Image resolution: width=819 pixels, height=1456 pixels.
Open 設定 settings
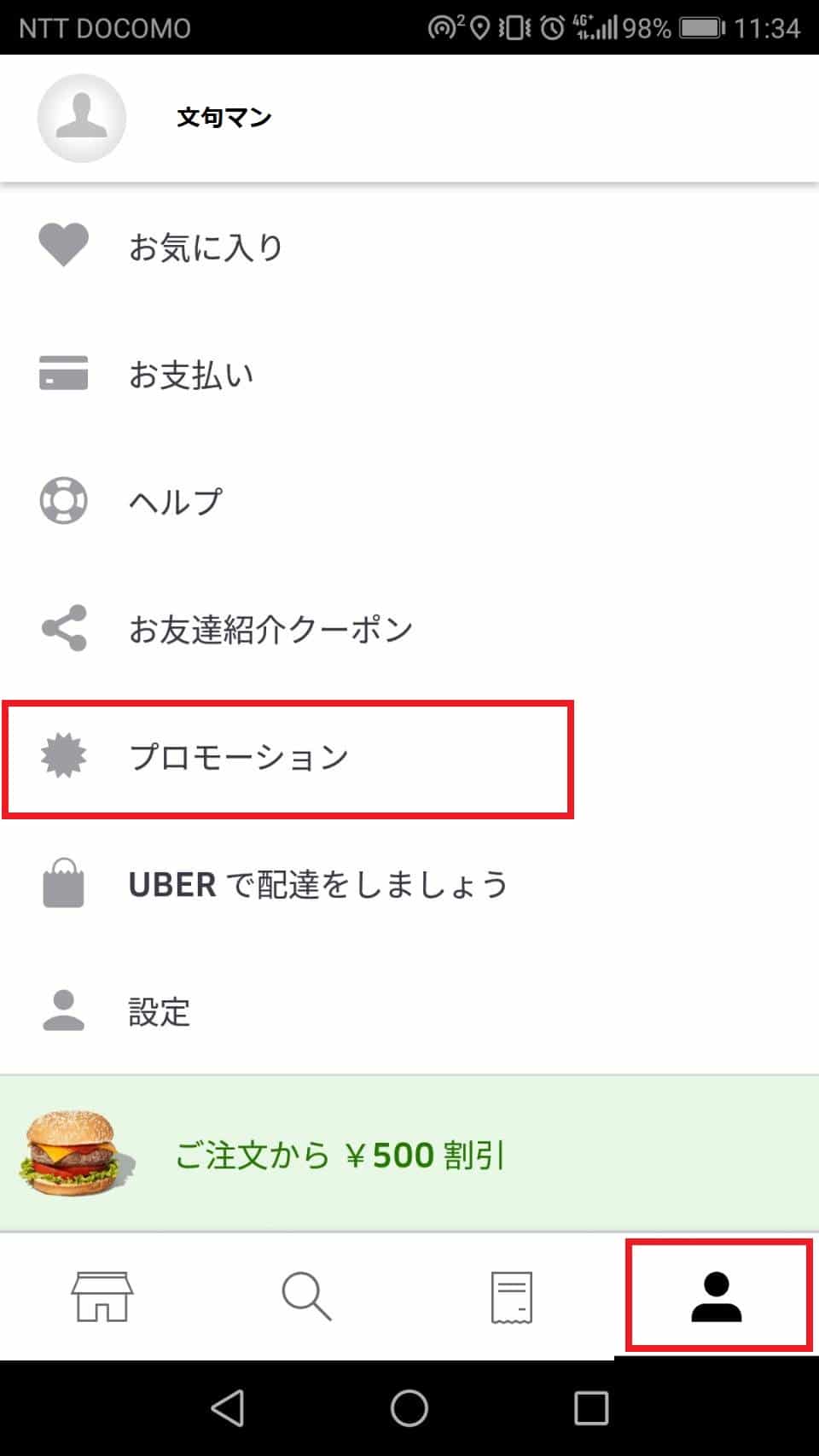(x=409, y=1011)
